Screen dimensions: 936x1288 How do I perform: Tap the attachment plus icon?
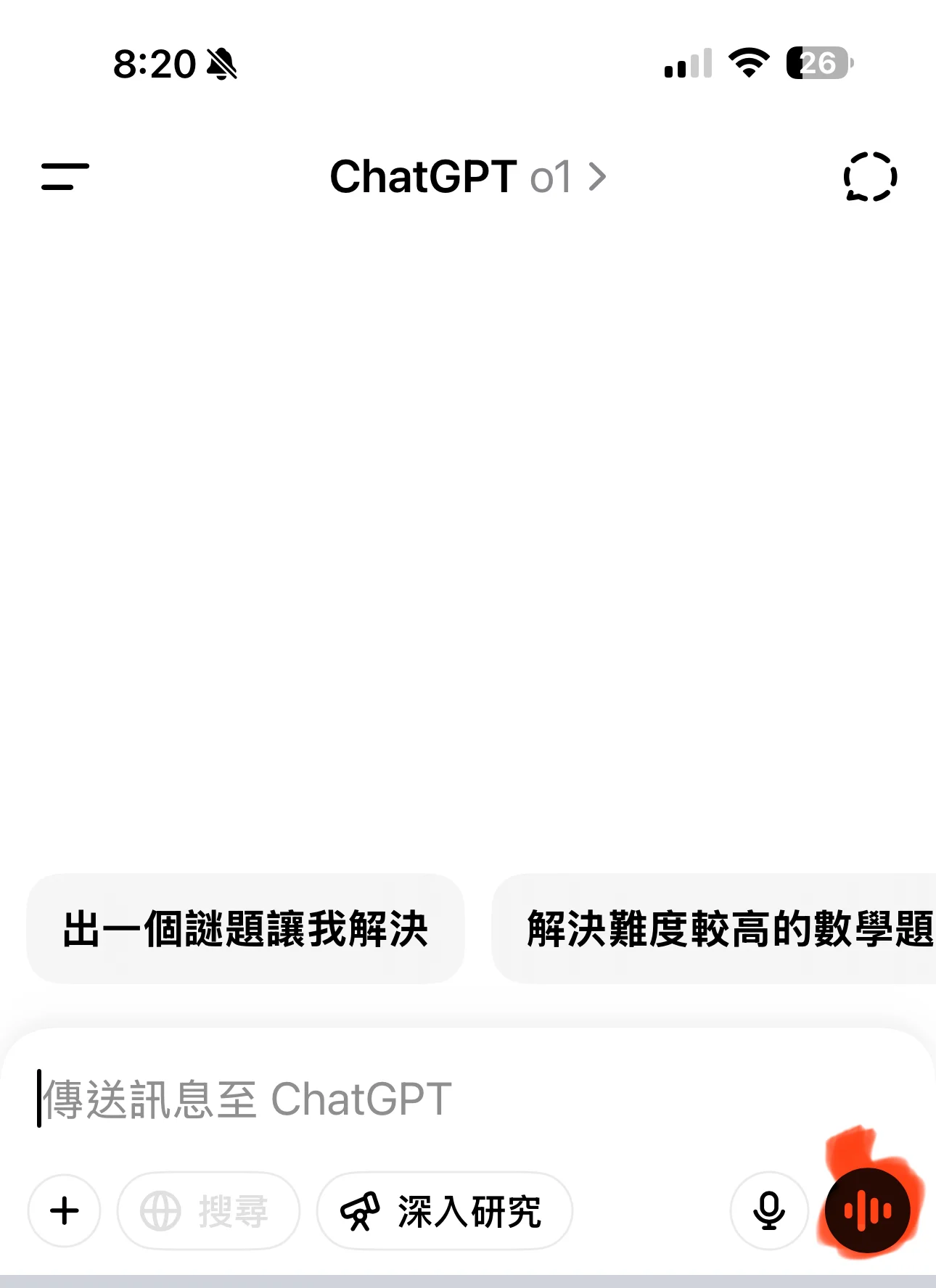point(63,1210)
